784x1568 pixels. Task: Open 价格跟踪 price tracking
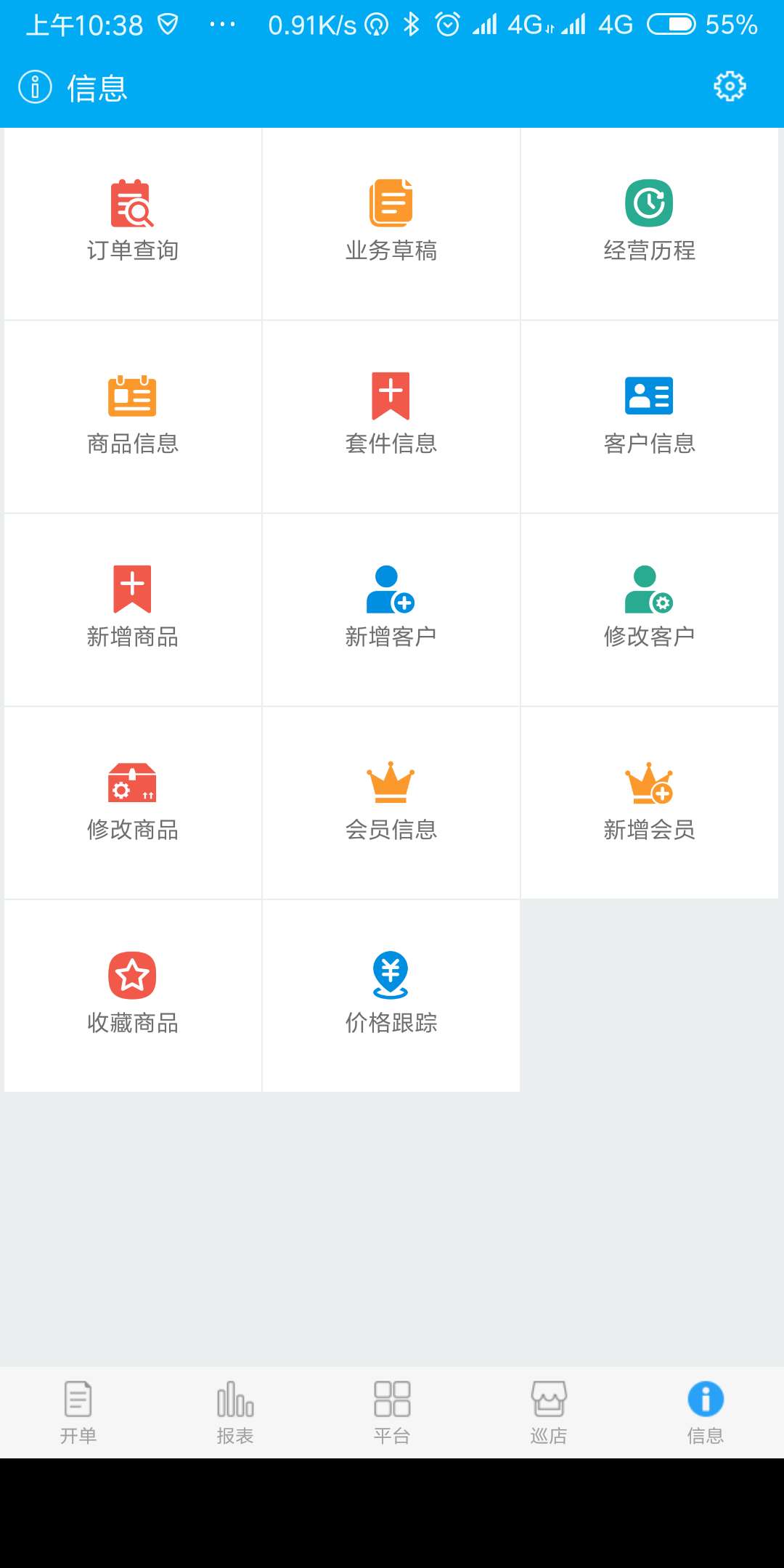coord(391,995)
